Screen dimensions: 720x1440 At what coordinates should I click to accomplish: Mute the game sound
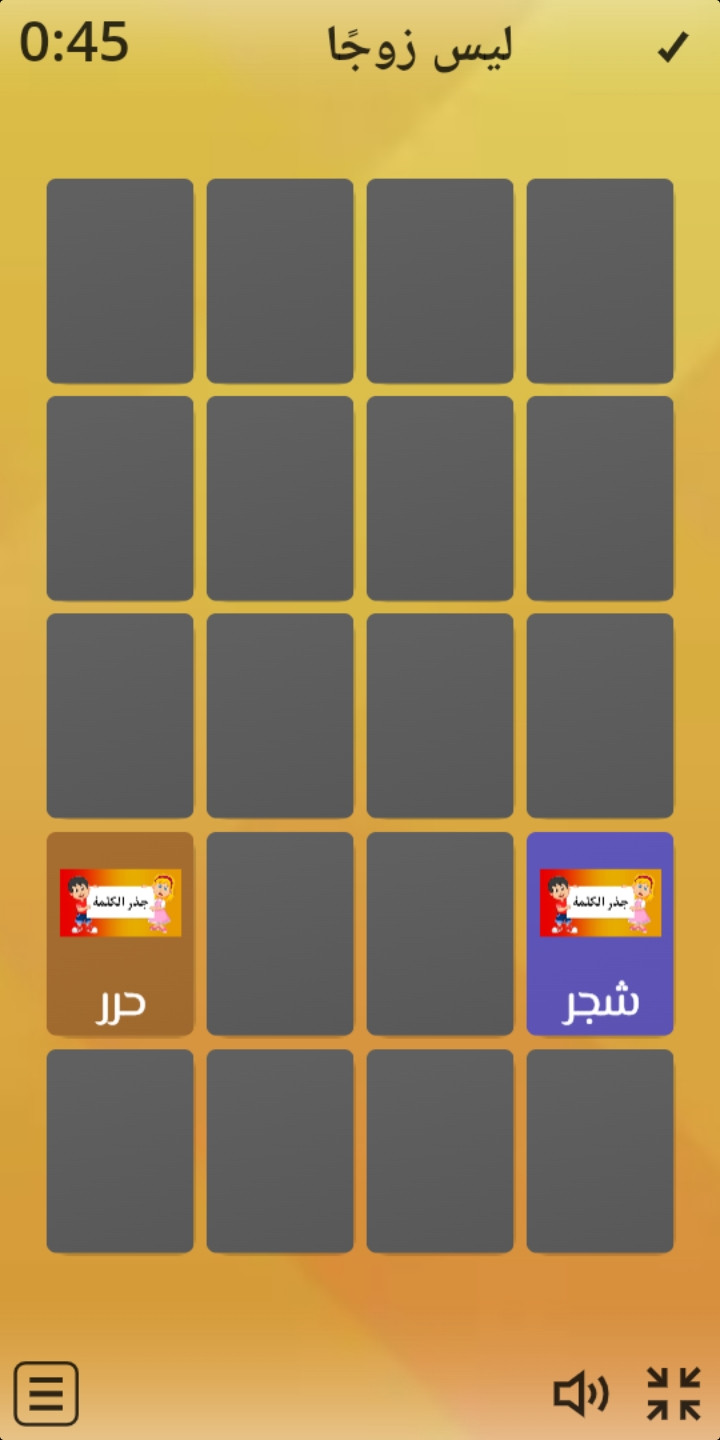[x=581, y=1393]
